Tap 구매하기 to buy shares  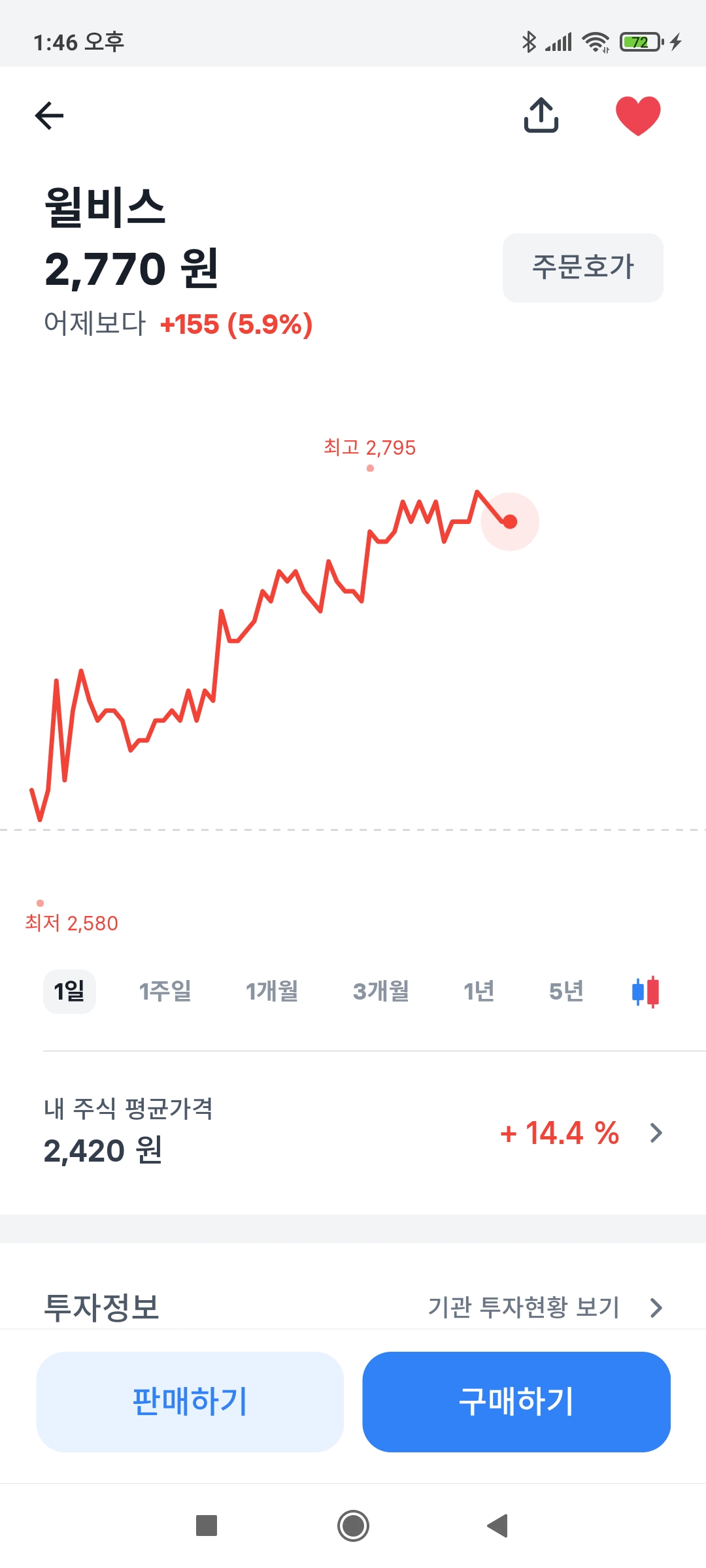(516, 1402)
